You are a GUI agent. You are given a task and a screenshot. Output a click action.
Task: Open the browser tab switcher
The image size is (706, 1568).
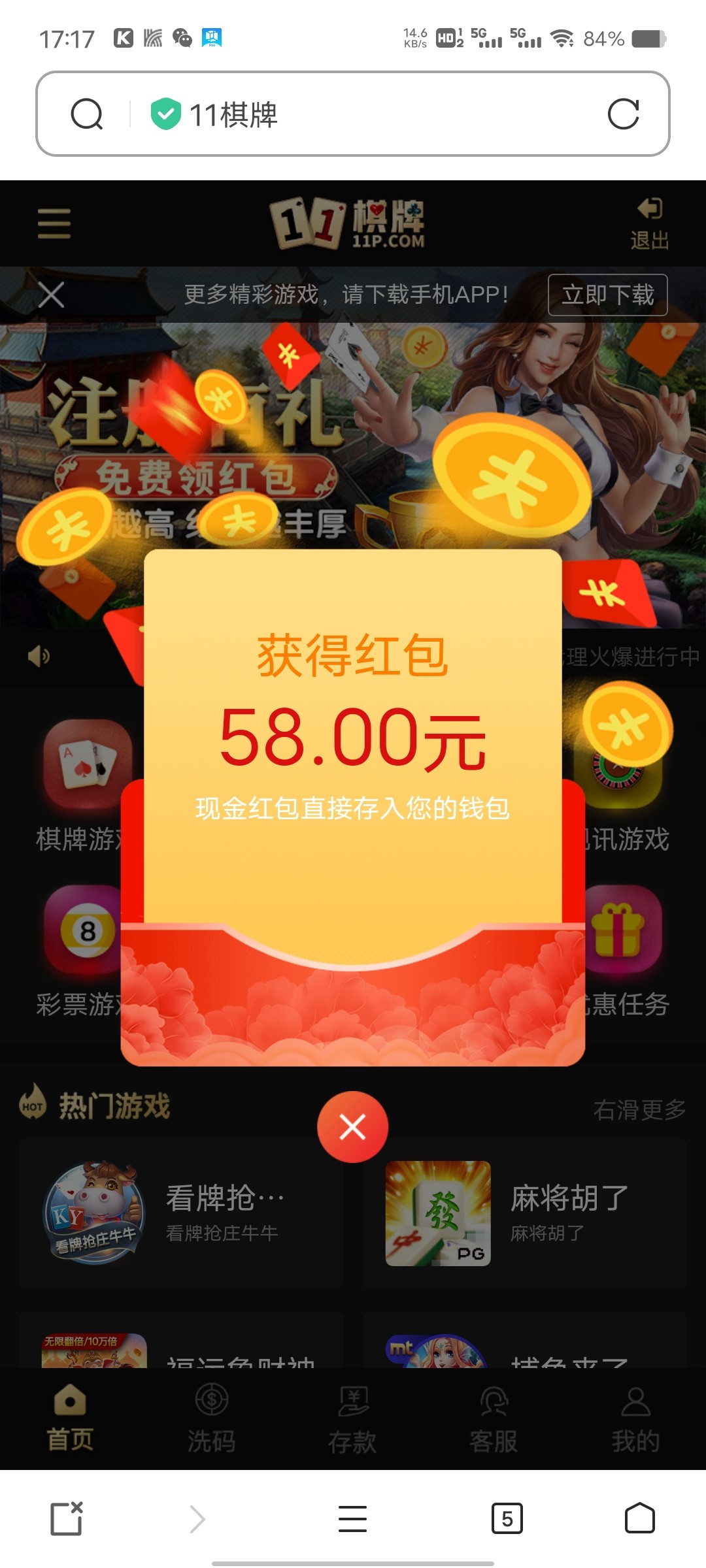507,1518
